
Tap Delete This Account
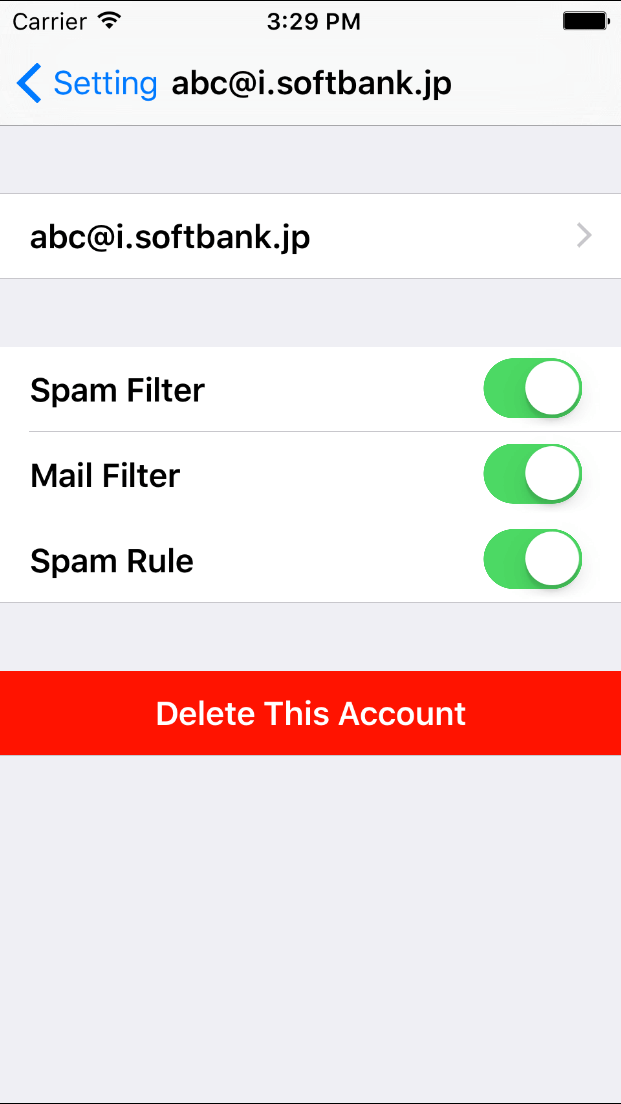(x=310, y=713)
